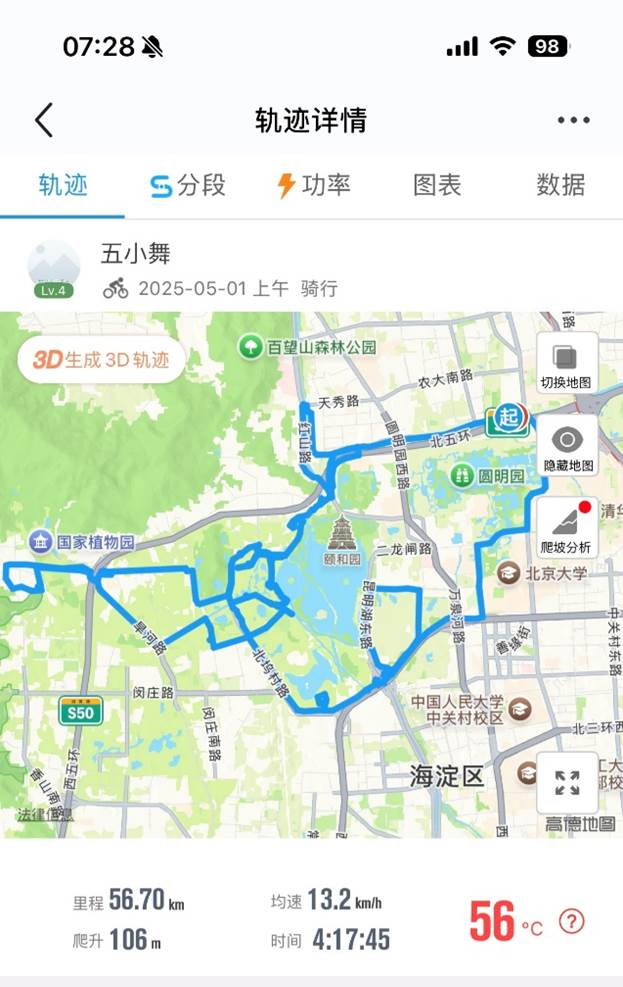The height and width of the screenshot is (987, 623).
Task: Expand the map to full screen
Action: [567, 782]
